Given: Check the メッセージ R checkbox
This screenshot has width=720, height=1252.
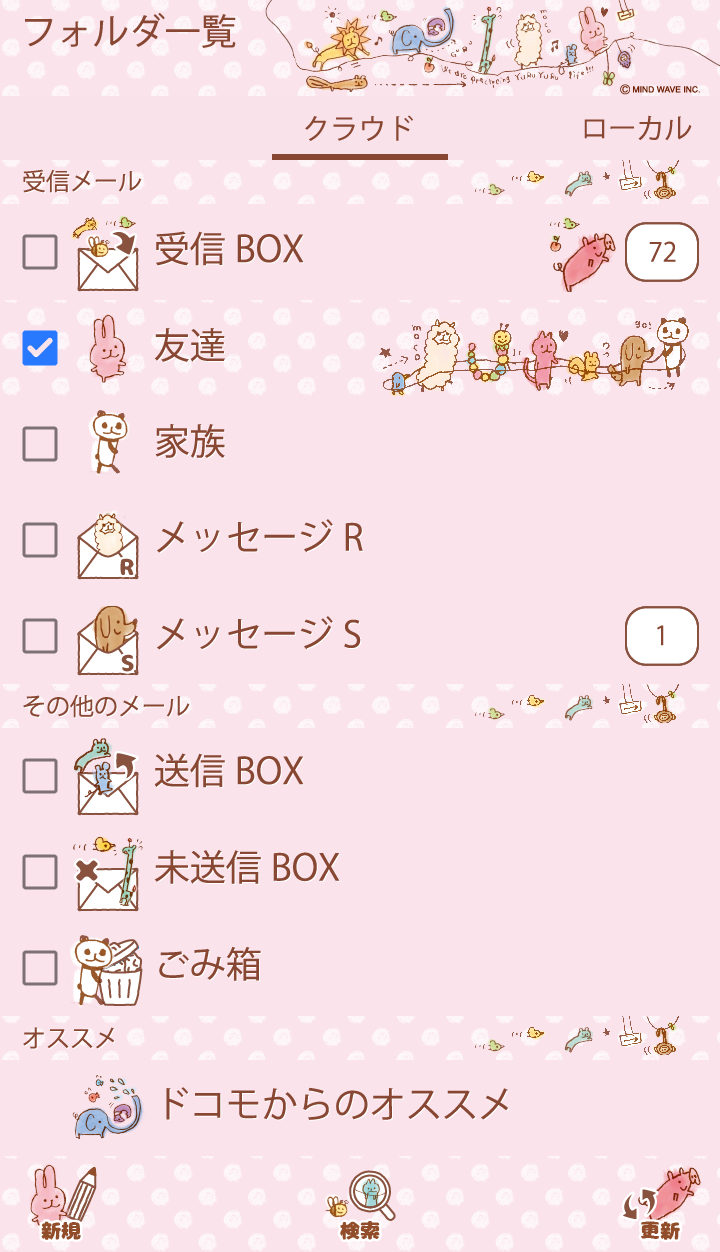Looking at the screenshot, I should (x=40, y=540).
